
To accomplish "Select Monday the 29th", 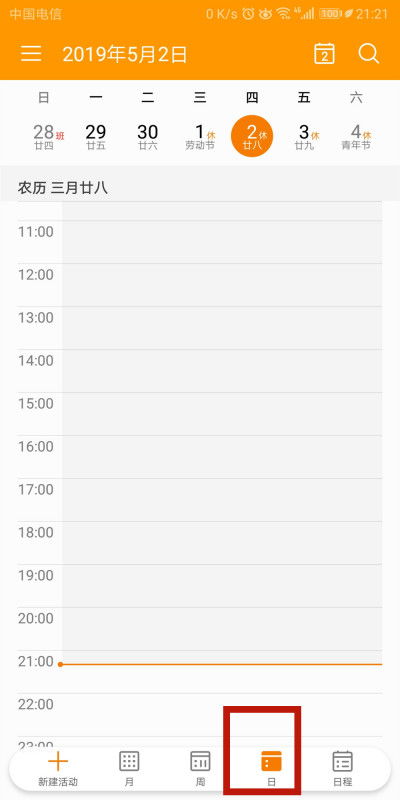I will coord(96,137).
